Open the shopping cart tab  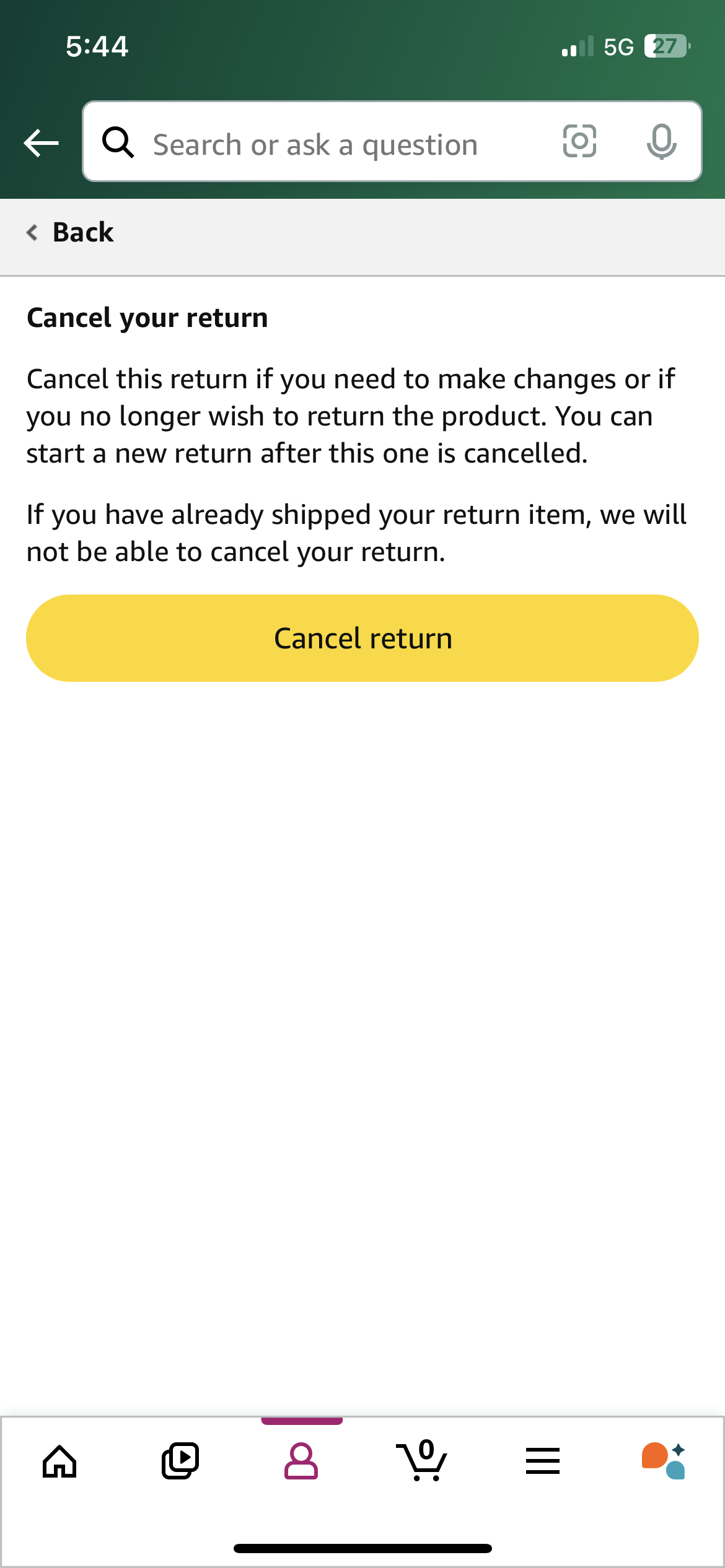point(422,1461)
